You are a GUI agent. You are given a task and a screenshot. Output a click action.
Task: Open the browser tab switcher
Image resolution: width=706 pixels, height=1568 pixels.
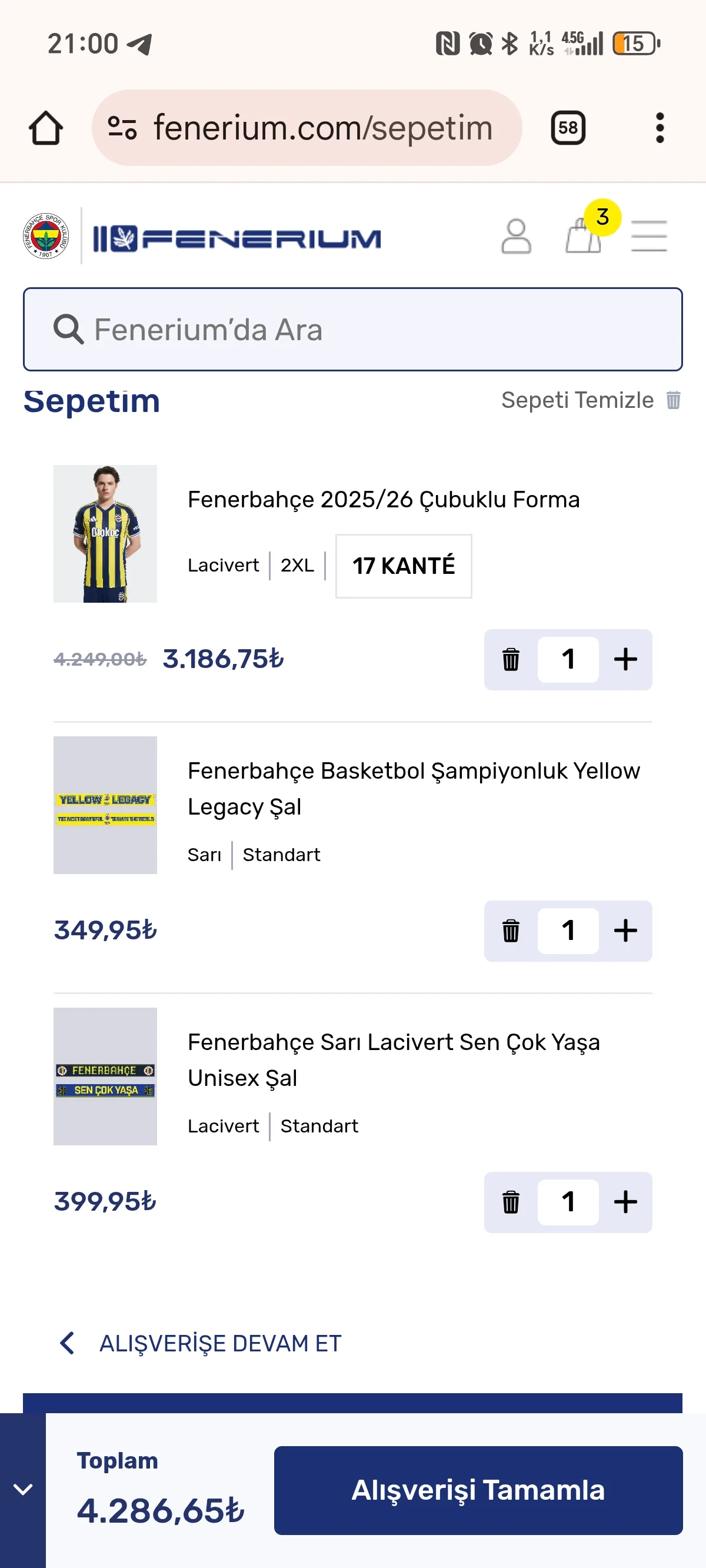tap(567, 128)
